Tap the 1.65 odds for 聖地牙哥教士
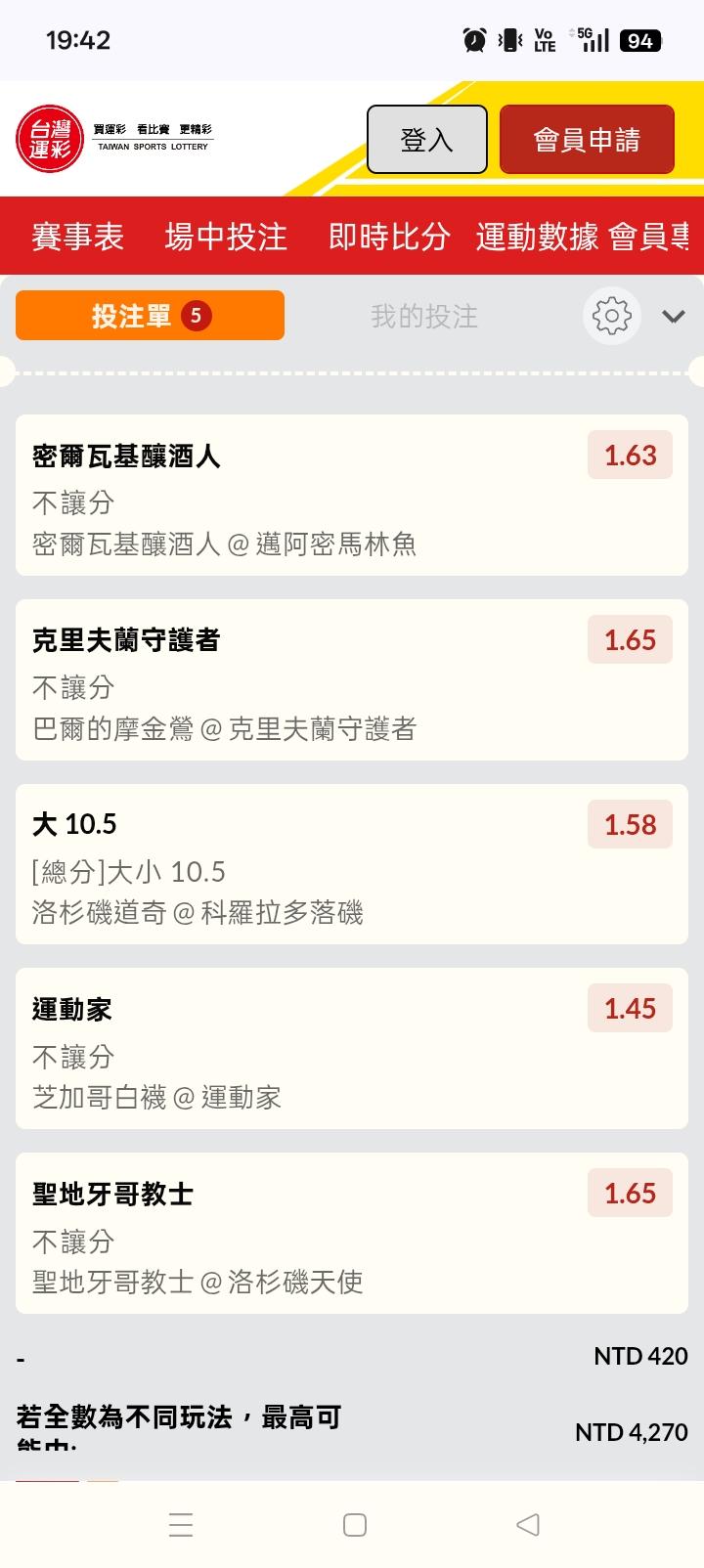Screen dimensions: 704x1568 pyautogui.click(x=630, y=1194)
